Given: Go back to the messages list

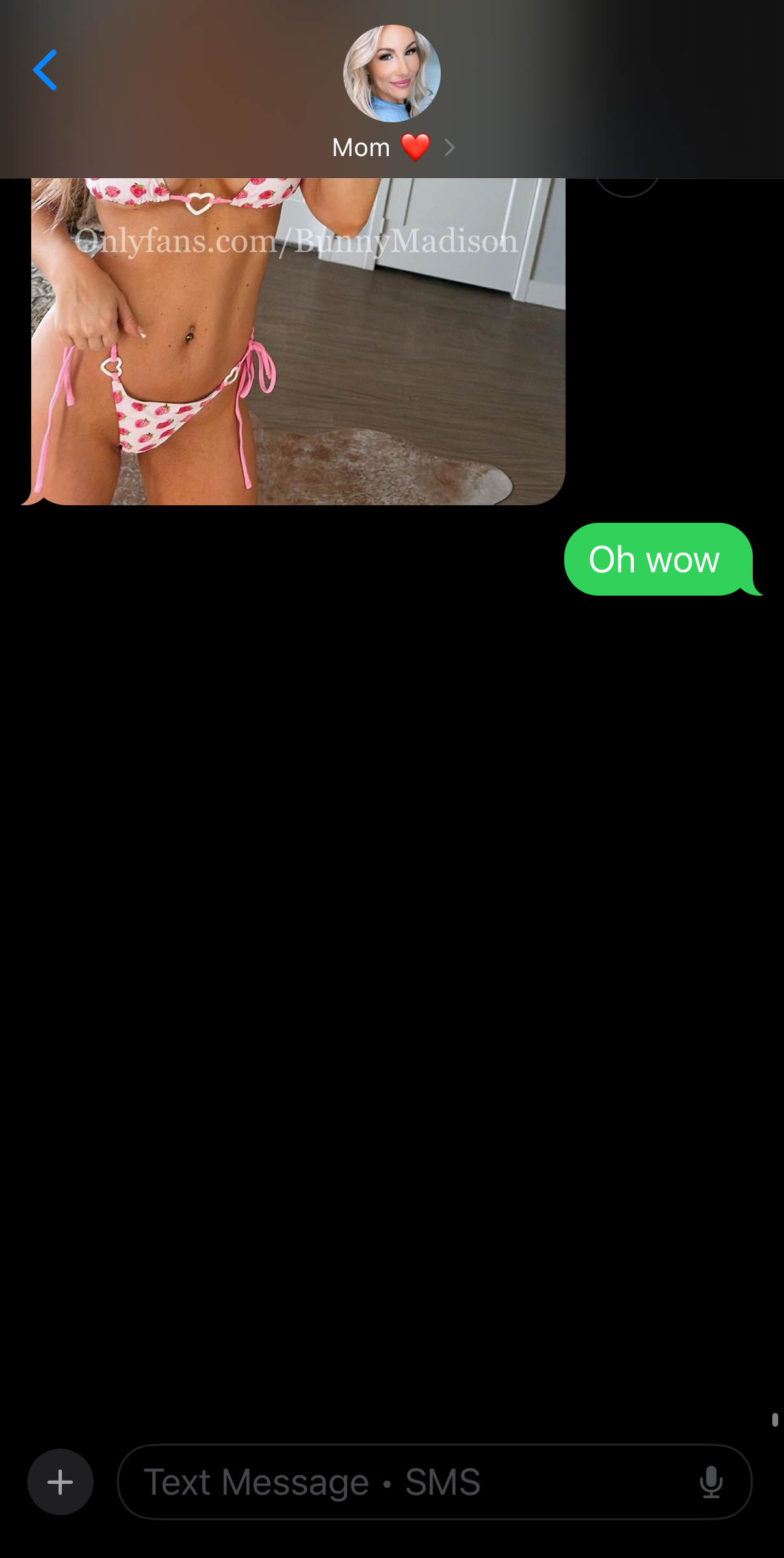Looking at the screenshot, I should click(x=45, y=70).
